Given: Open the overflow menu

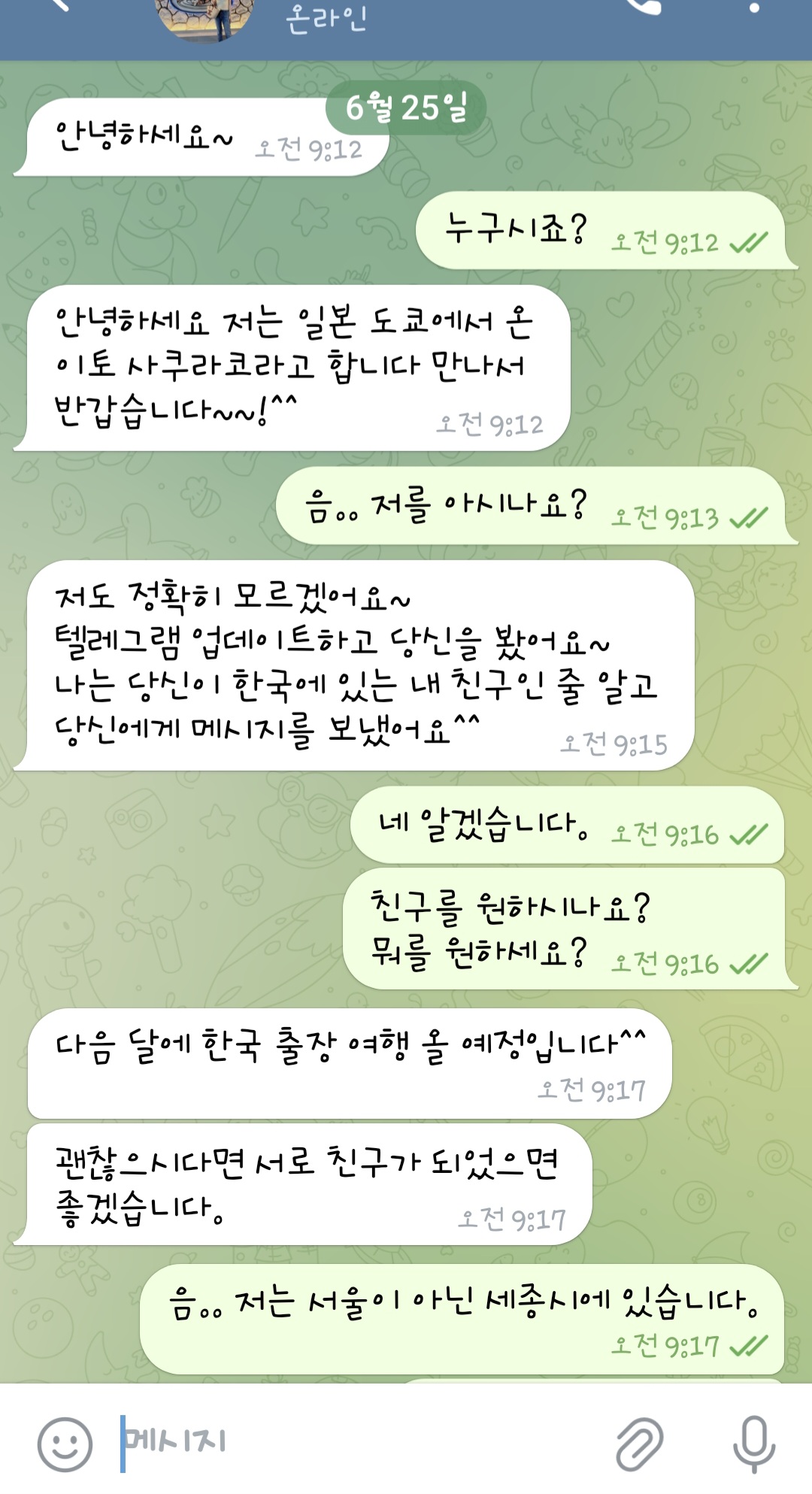Looking at the screenshot, I should 754,8.
